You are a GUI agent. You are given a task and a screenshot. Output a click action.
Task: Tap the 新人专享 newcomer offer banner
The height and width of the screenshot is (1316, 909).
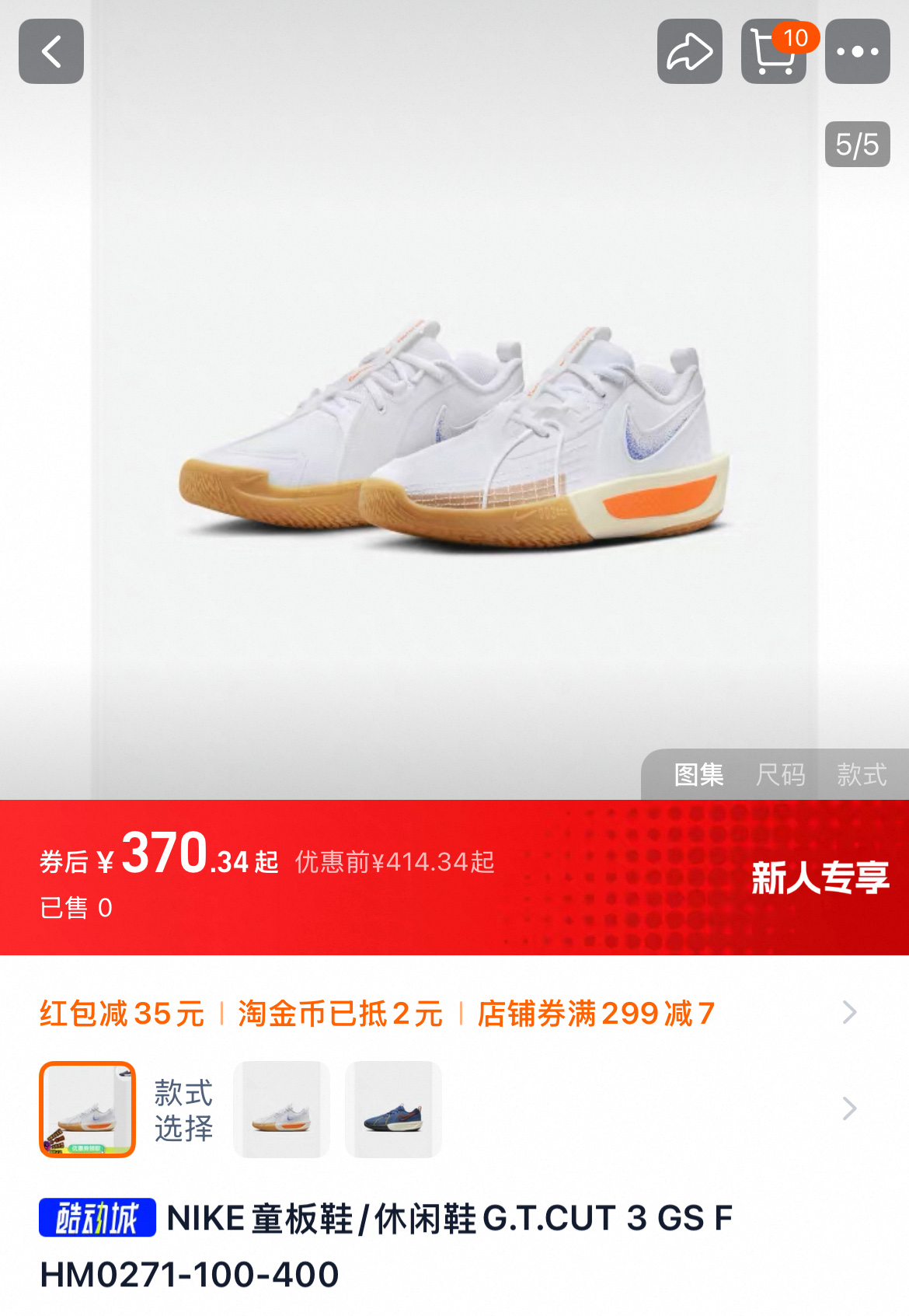[820, 878]
